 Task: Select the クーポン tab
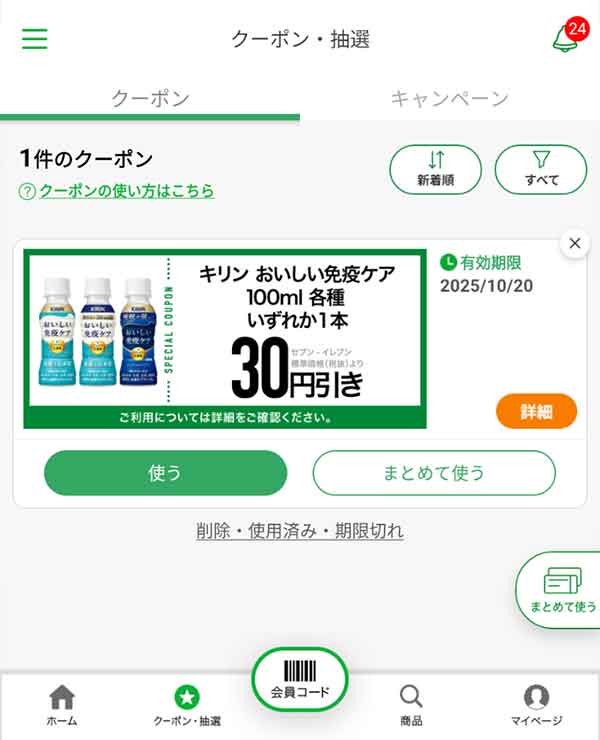(150, 98)
